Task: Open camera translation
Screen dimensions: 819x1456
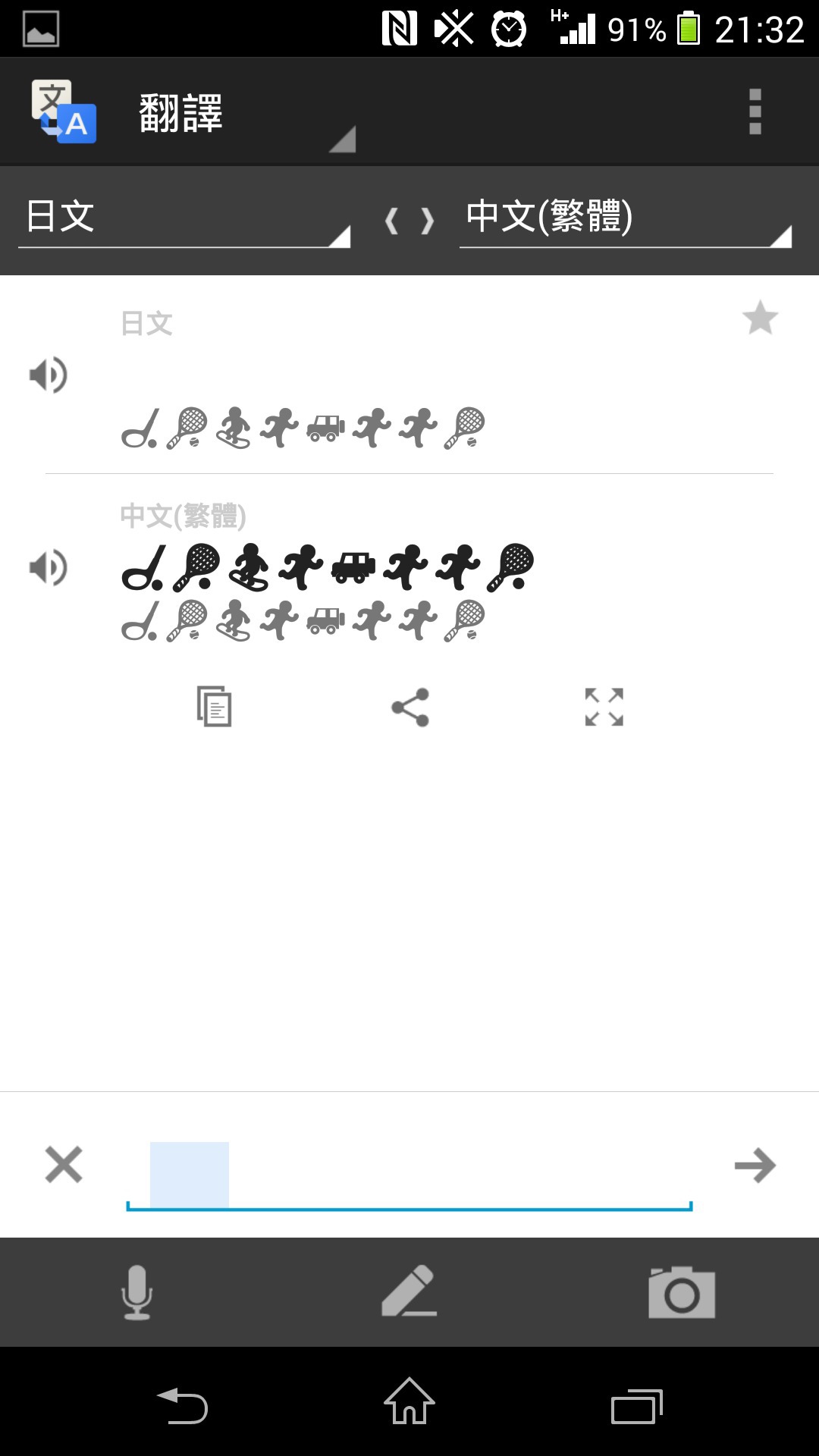Action: pos(682,1292)
